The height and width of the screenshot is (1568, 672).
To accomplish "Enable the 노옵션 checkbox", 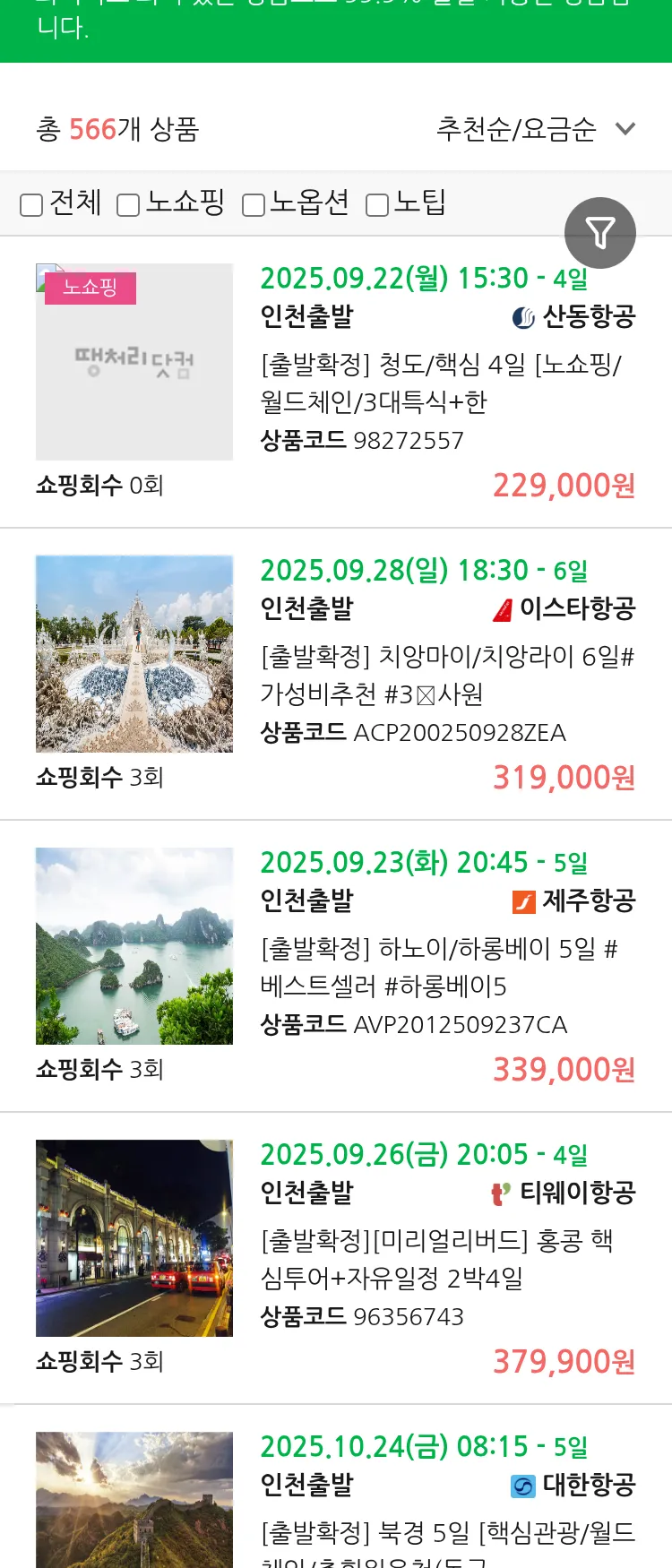I will [253, 205].
